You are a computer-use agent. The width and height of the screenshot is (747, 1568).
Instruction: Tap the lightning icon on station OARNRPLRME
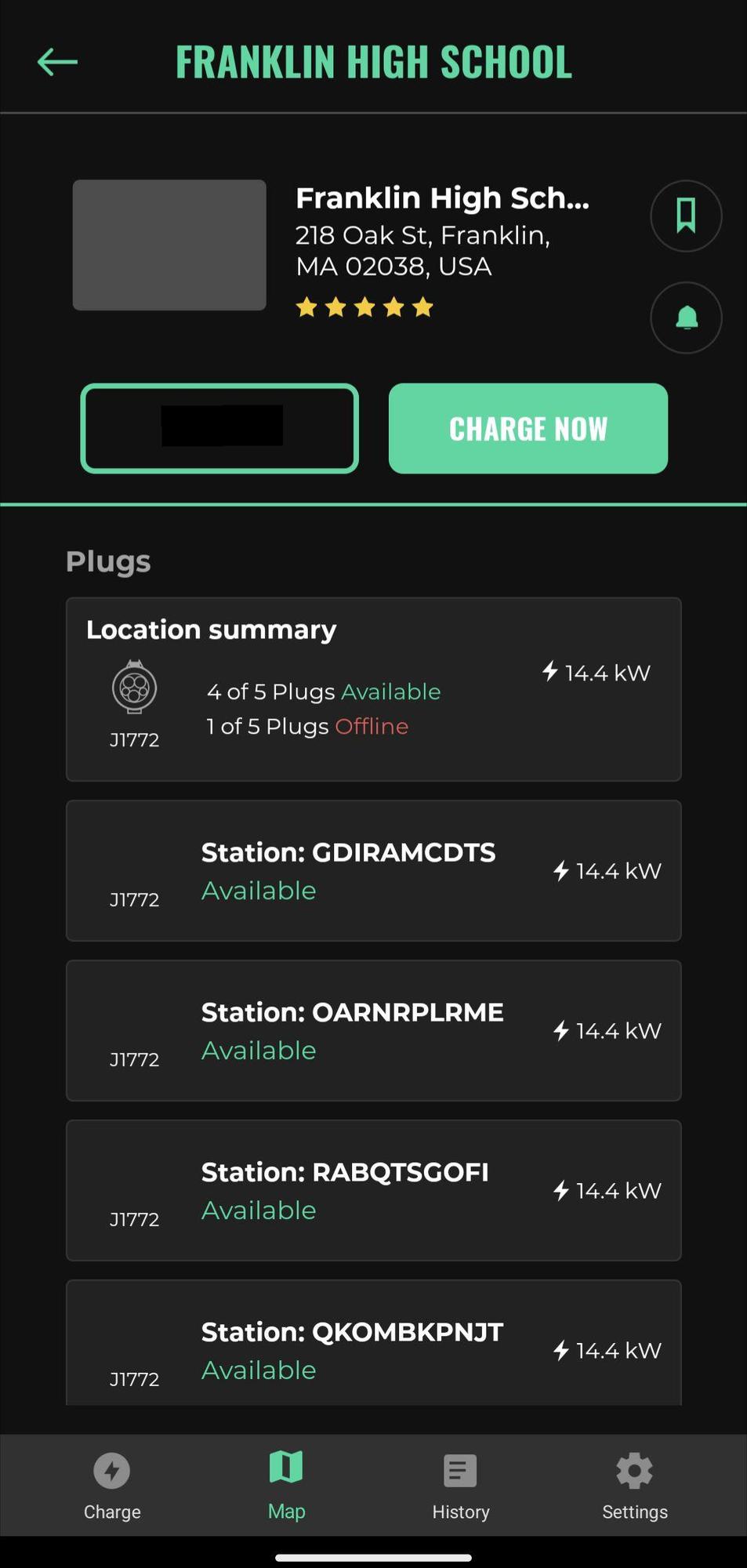tap(560, 1031)
